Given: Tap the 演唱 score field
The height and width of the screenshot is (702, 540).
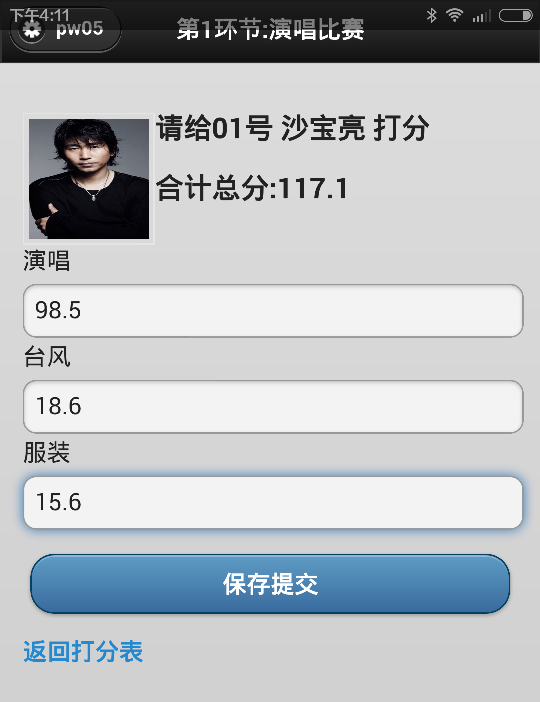Looking at the screenshot, I should pyautogui.click(x=273, y=310).
